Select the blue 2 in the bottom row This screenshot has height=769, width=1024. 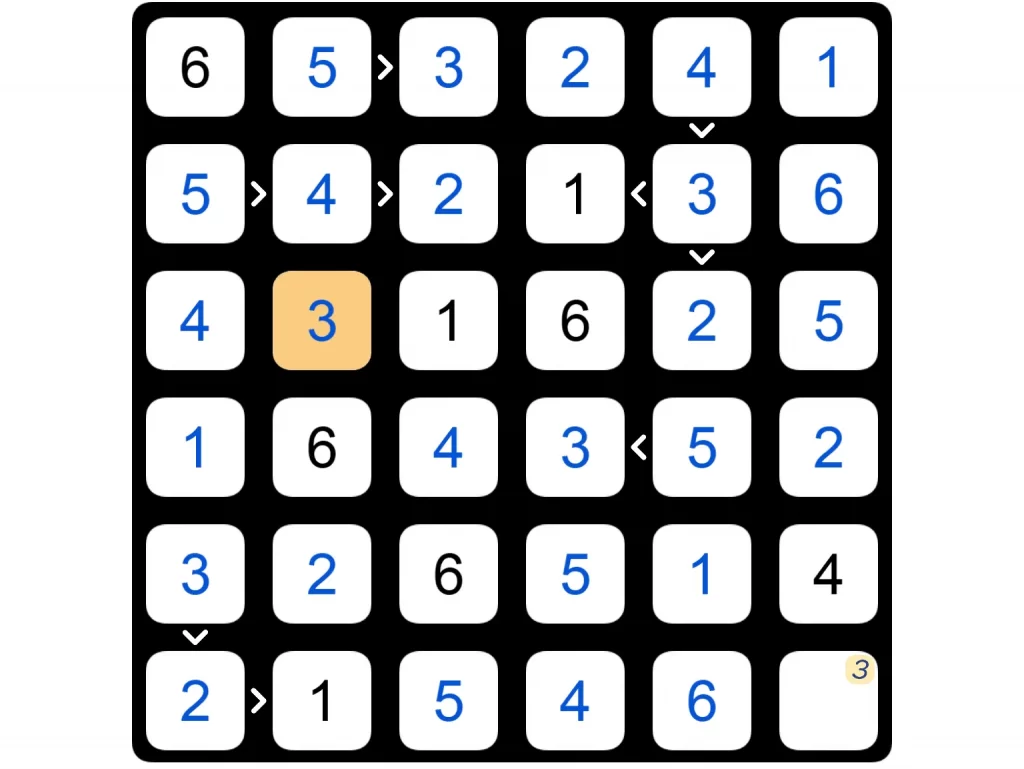point(195,701)
